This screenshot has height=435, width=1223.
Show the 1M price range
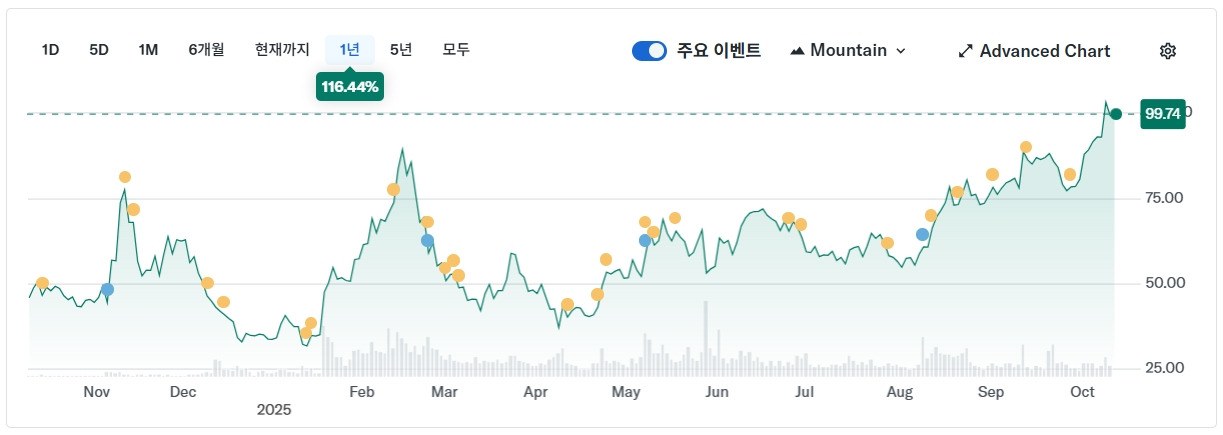pyautogui.click(x=148, y=49)
